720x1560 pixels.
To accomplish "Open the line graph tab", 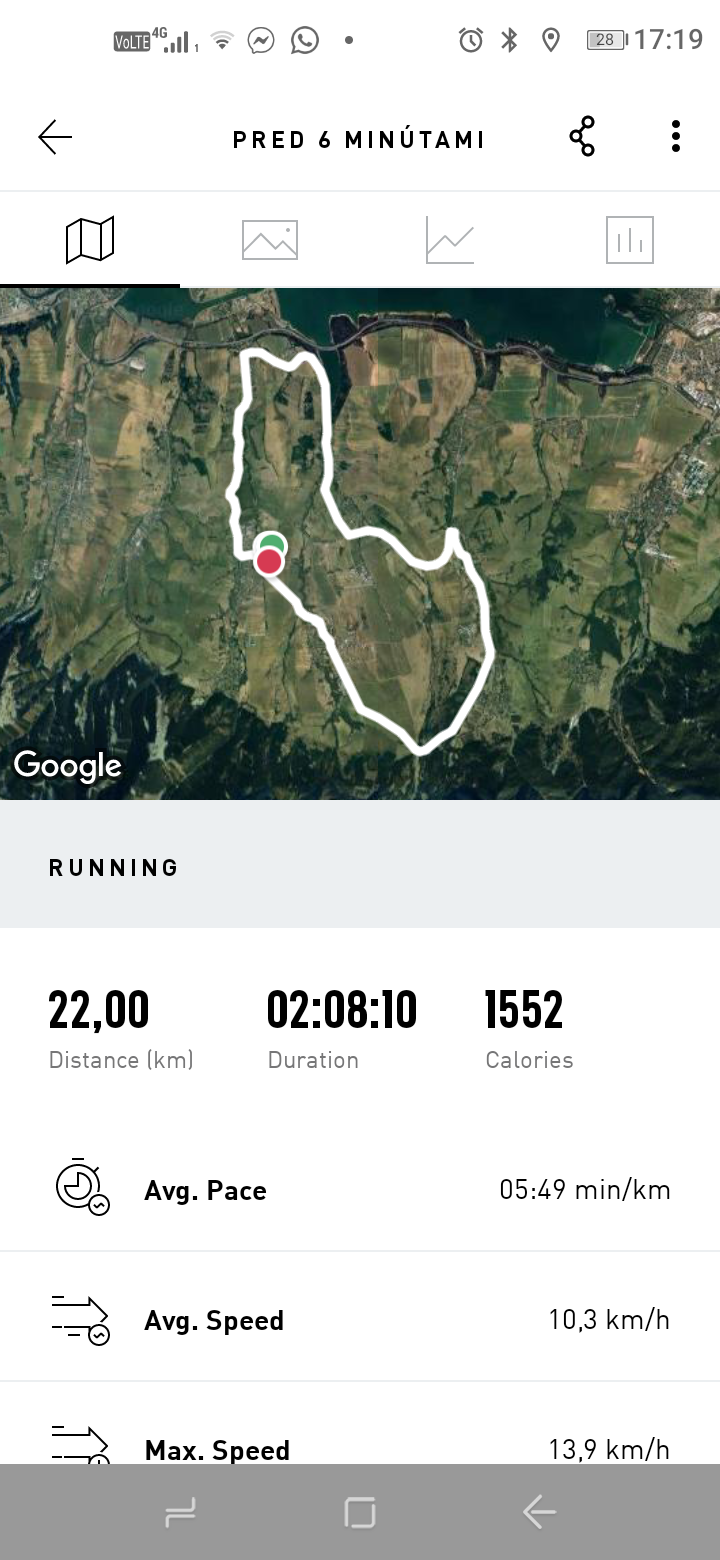I will (450, 240).
